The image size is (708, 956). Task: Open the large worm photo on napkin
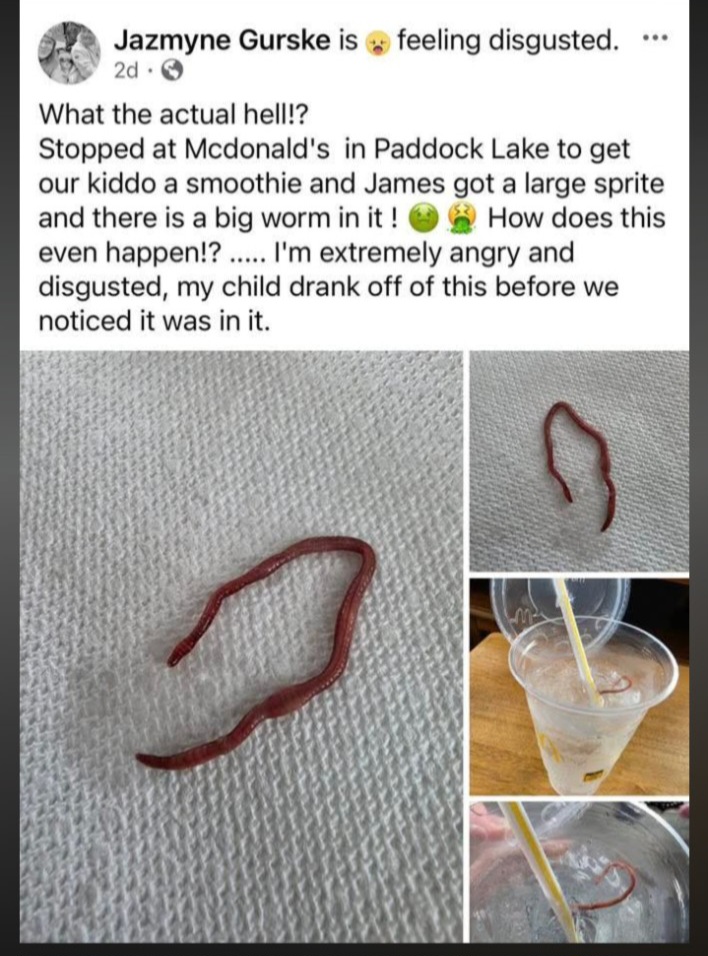(x=241, y=646)
